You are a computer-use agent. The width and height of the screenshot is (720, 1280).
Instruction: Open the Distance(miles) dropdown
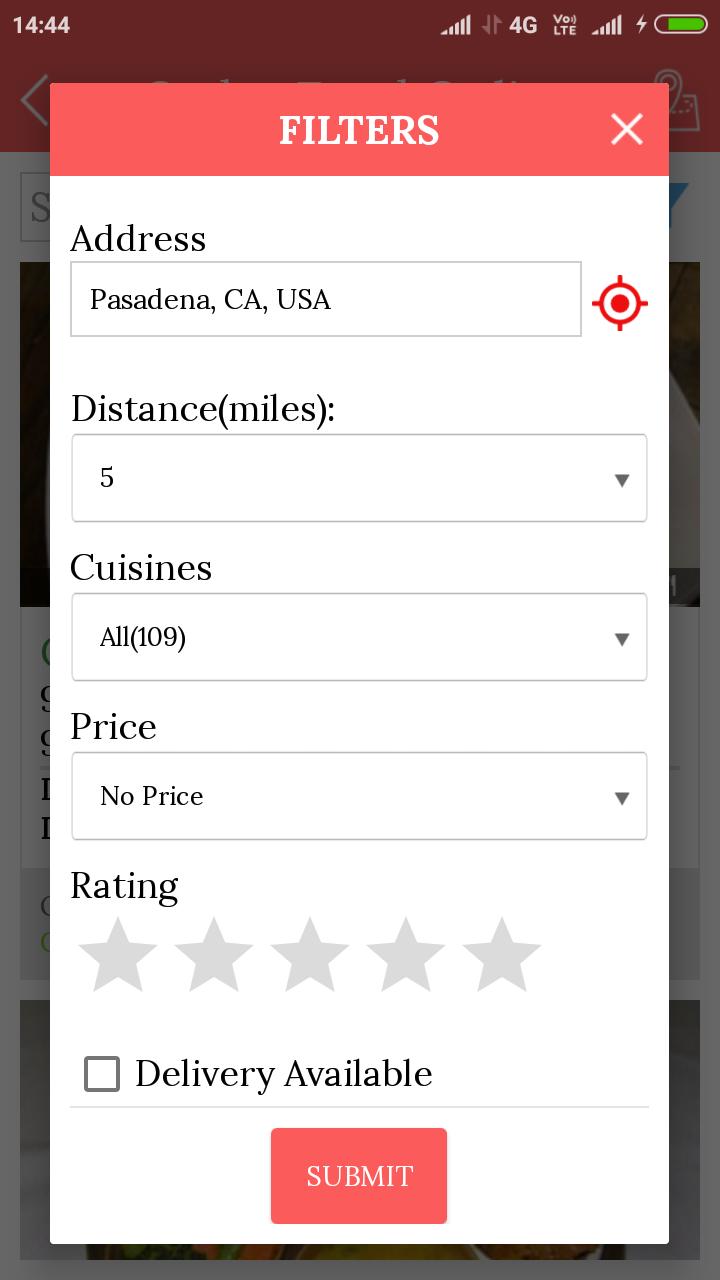(x=359, y=478)
